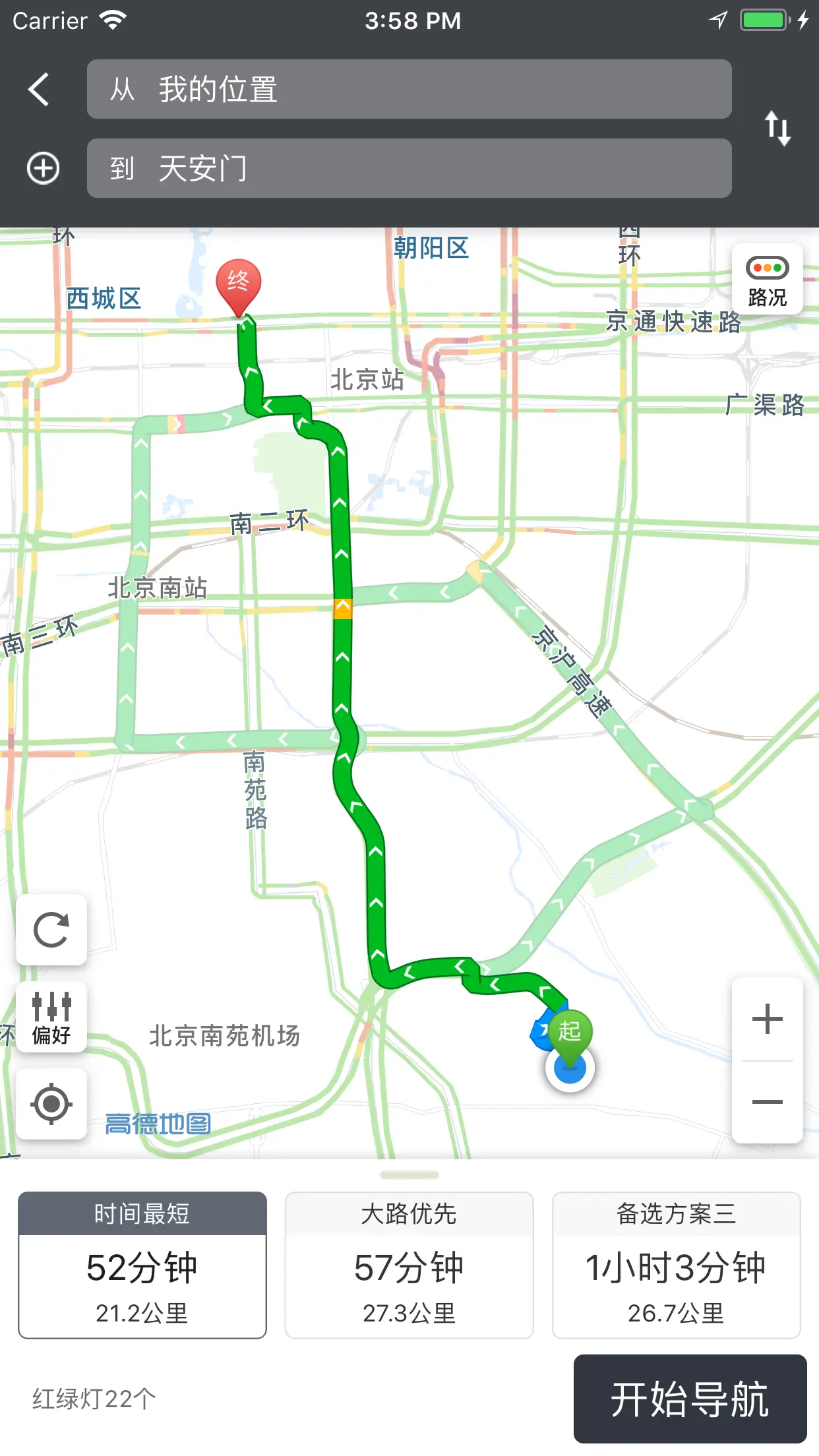Image resolution: width=819 pixels, height=1456 pixels.
Task: Go back using the top-left arrow
Action: tap(39, 89)
